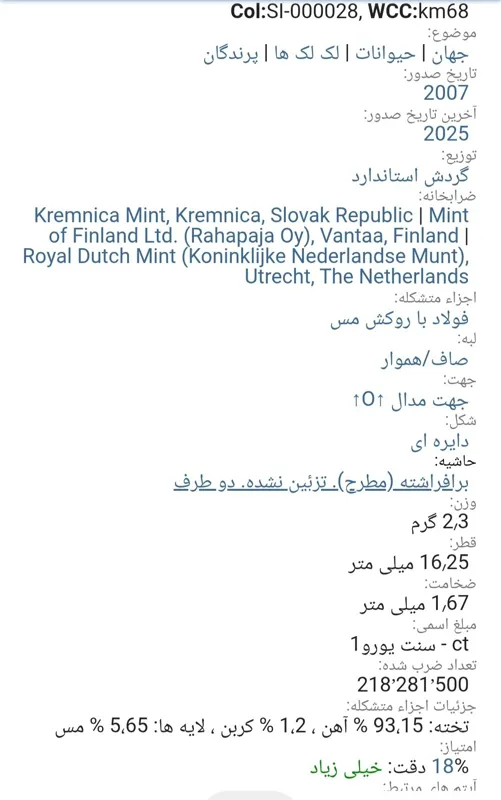
Task: Open the حیوانات theme link
Action: coord(385,54)
